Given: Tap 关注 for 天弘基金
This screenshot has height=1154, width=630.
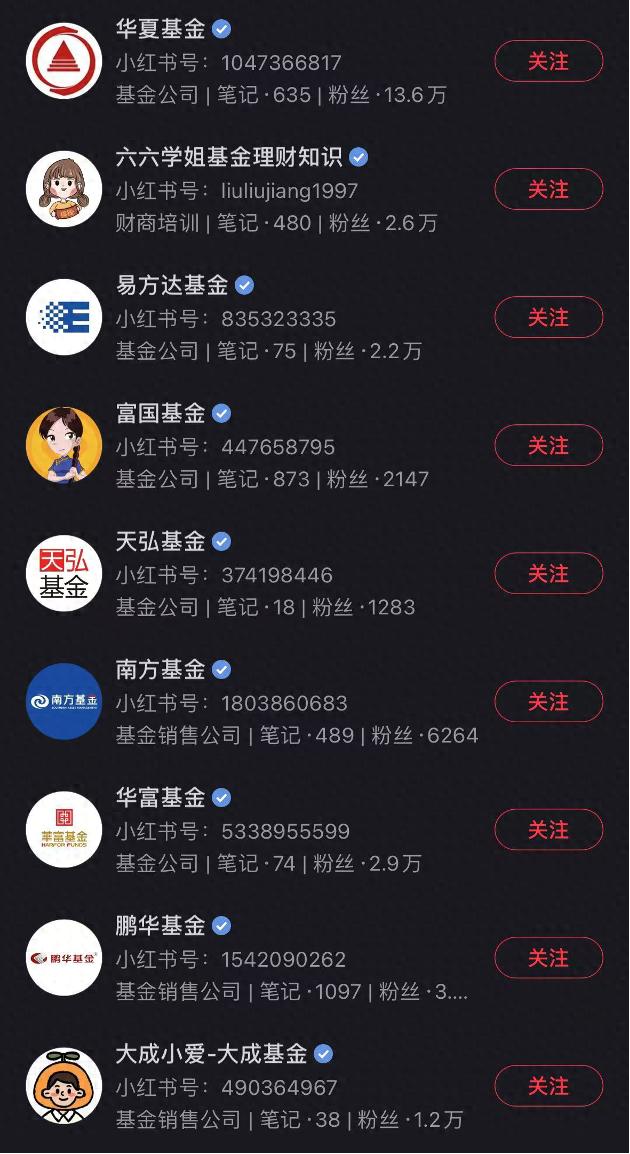Looking at the screenshot, I should 548,573.
